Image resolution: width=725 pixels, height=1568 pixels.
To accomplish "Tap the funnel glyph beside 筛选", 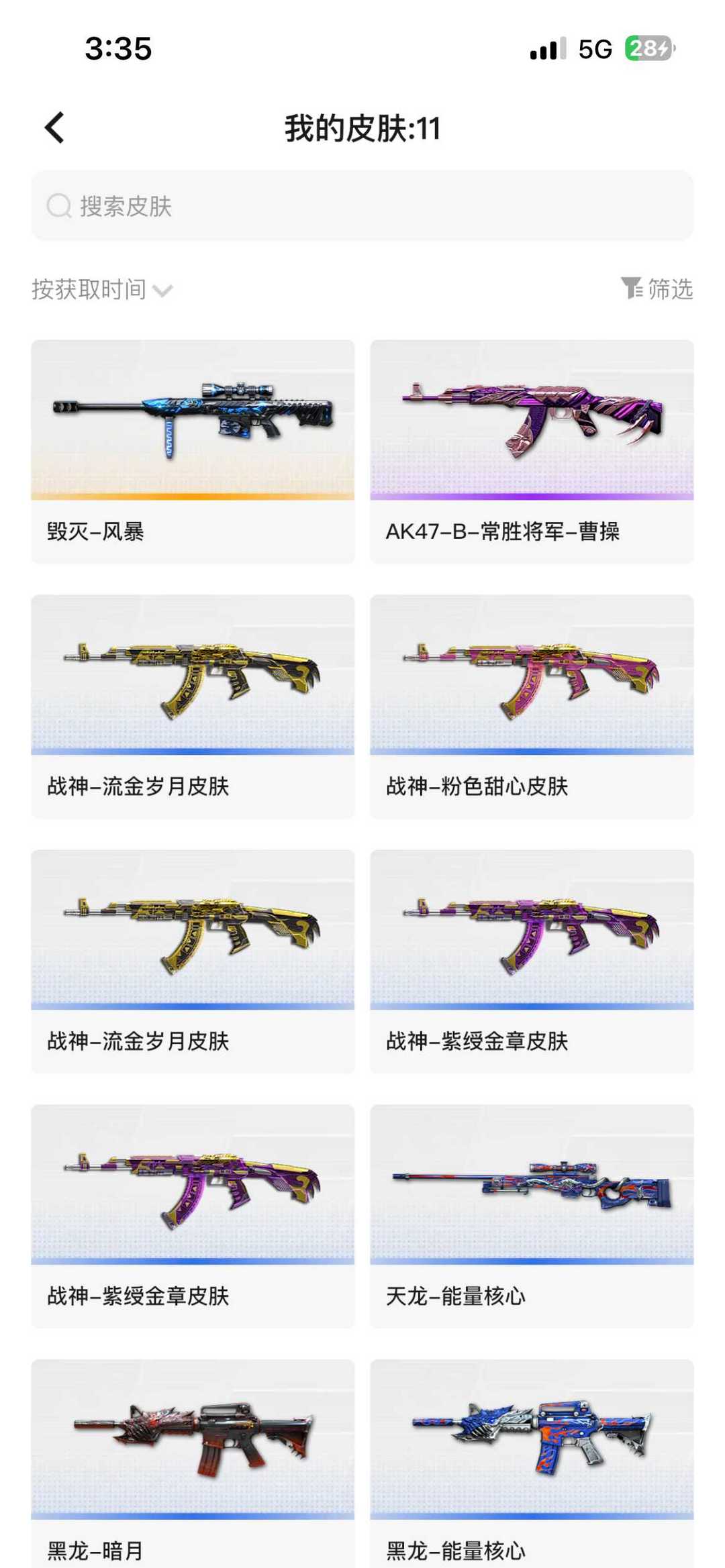I will pyautogui.click(x=631, y=289).
